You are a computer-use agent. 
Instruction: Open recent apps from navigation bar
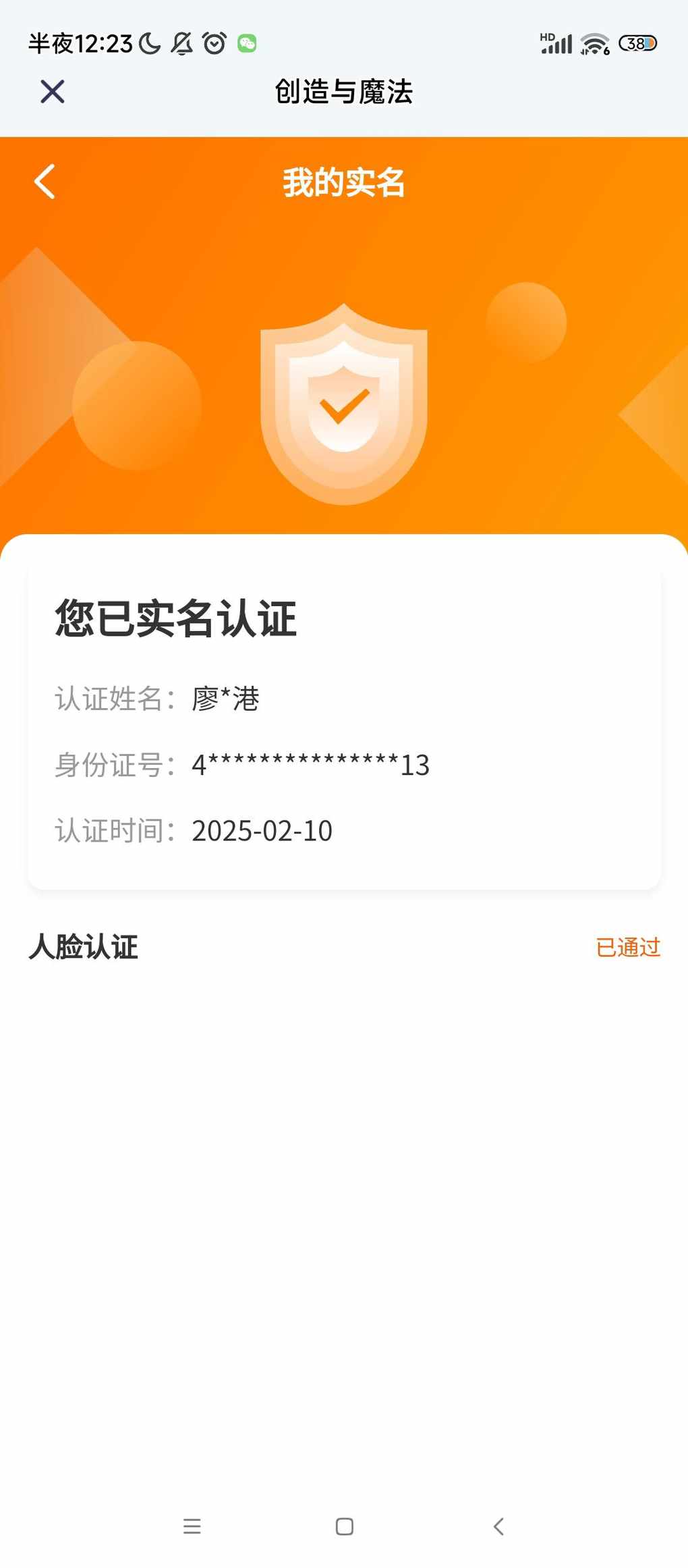tap(192, 1526)
